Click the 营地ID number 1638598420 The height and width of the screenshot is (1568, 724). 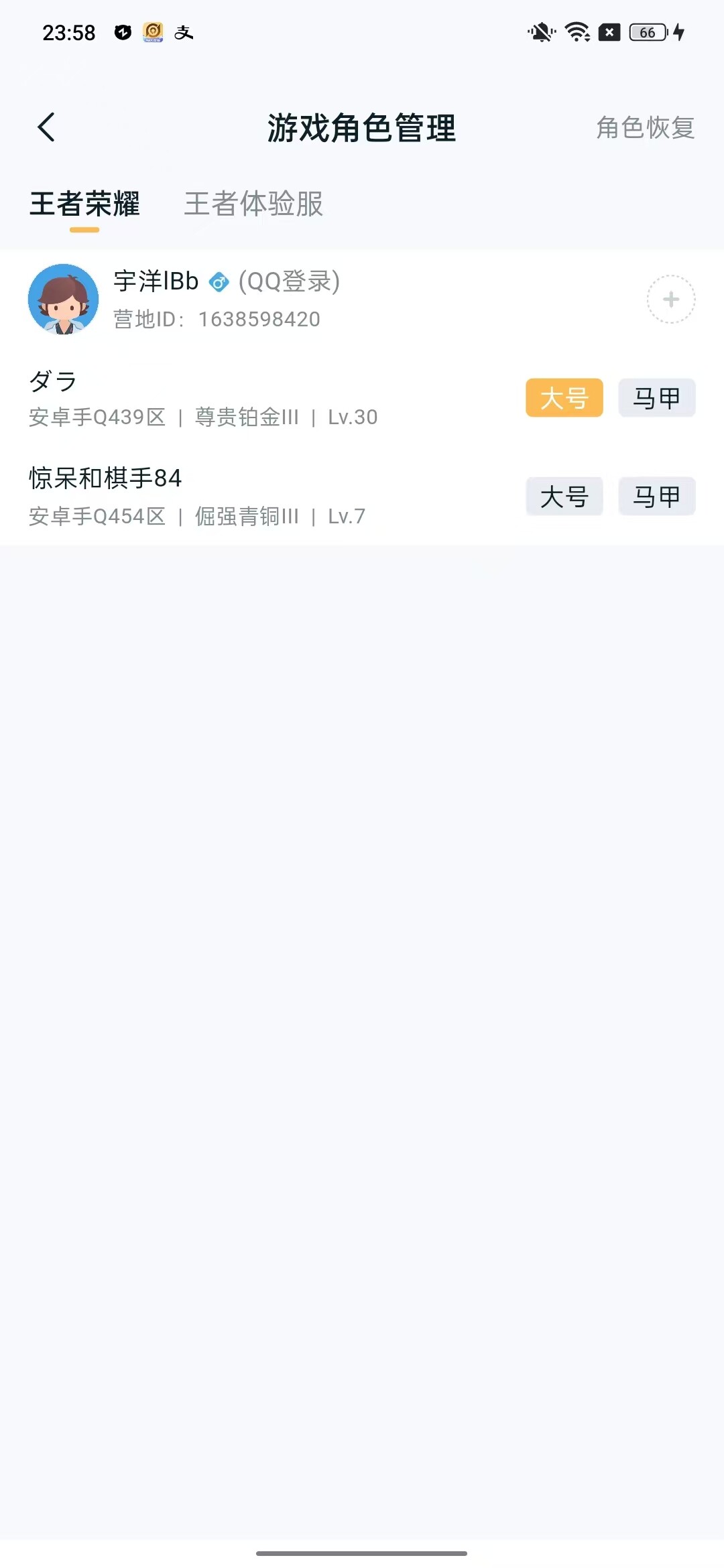(260, 320)
